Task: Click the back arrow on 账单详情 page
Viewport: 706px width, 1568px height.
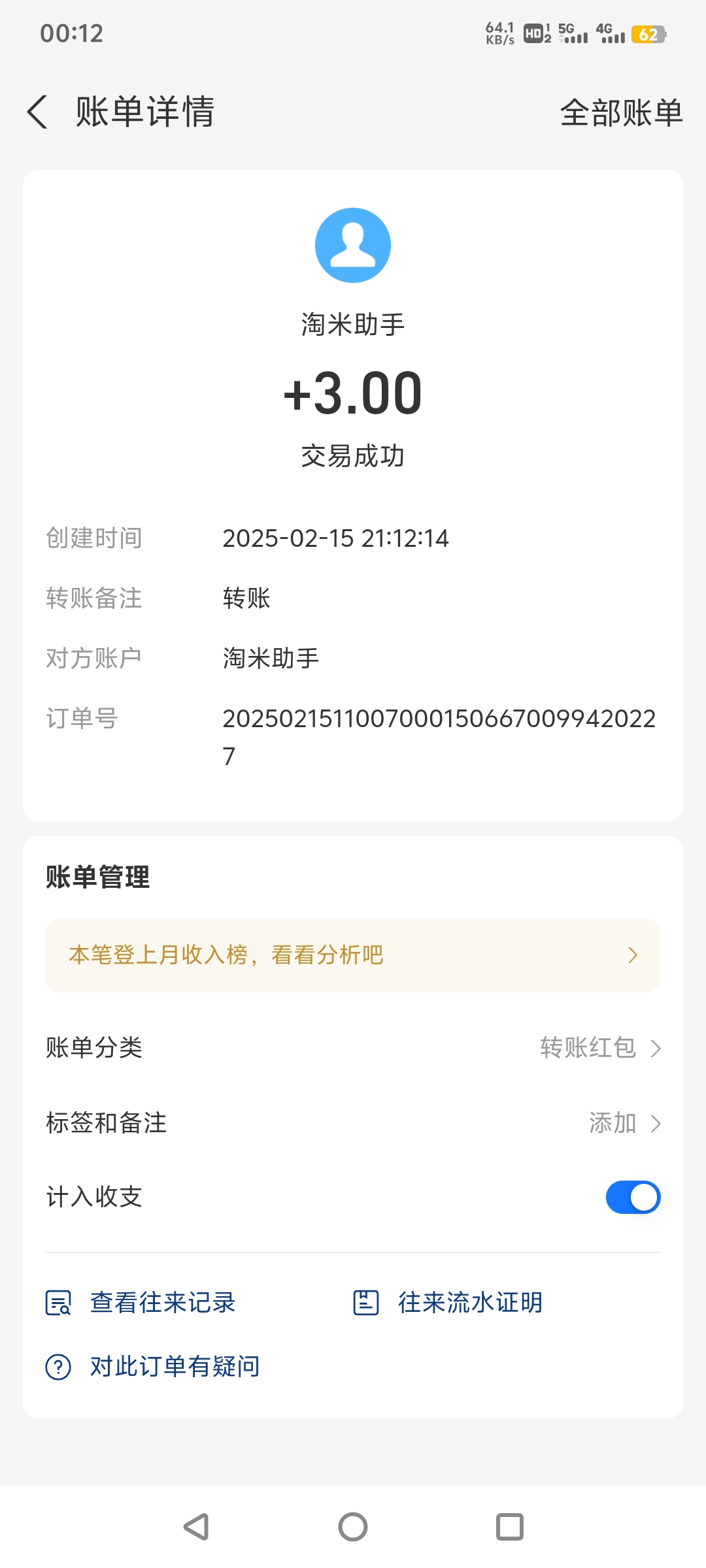Action: (x=37, y=112)
